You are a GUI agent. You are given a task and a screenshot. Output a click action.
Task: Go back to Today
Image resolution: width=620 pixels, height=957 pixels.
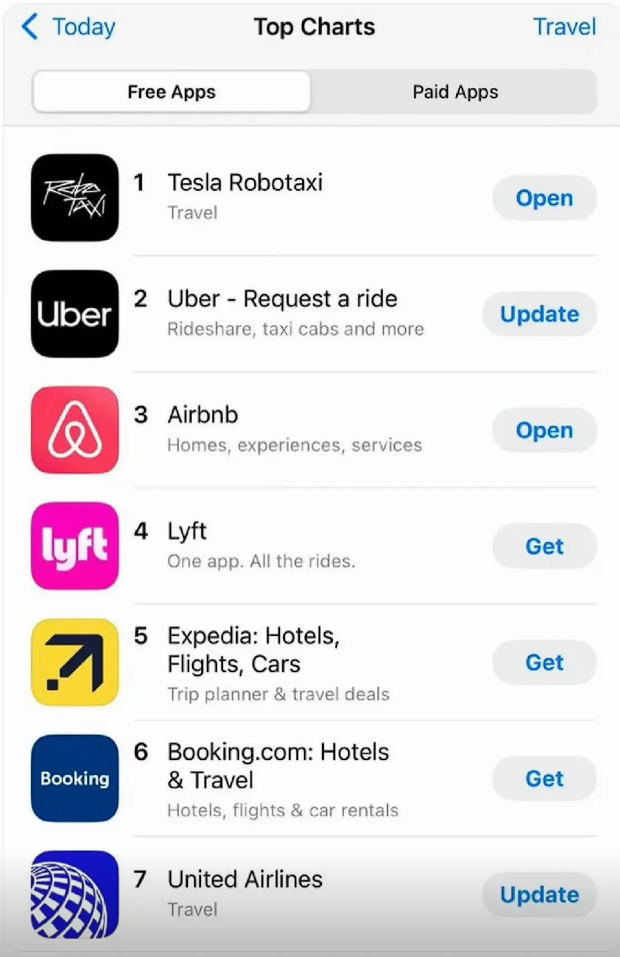(x=67, y=28)
